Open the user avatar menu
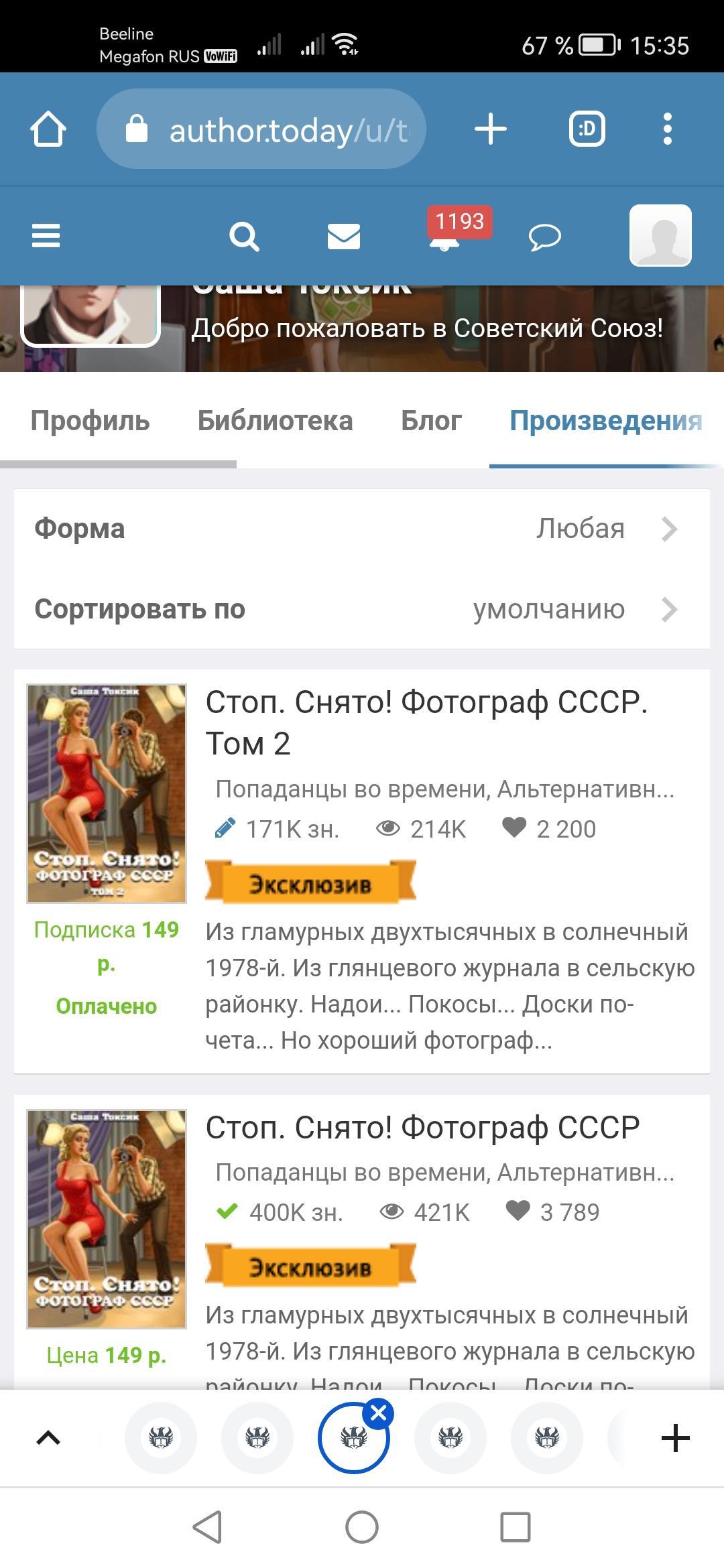The image size is (724, 1568). (x=660, y=235)
